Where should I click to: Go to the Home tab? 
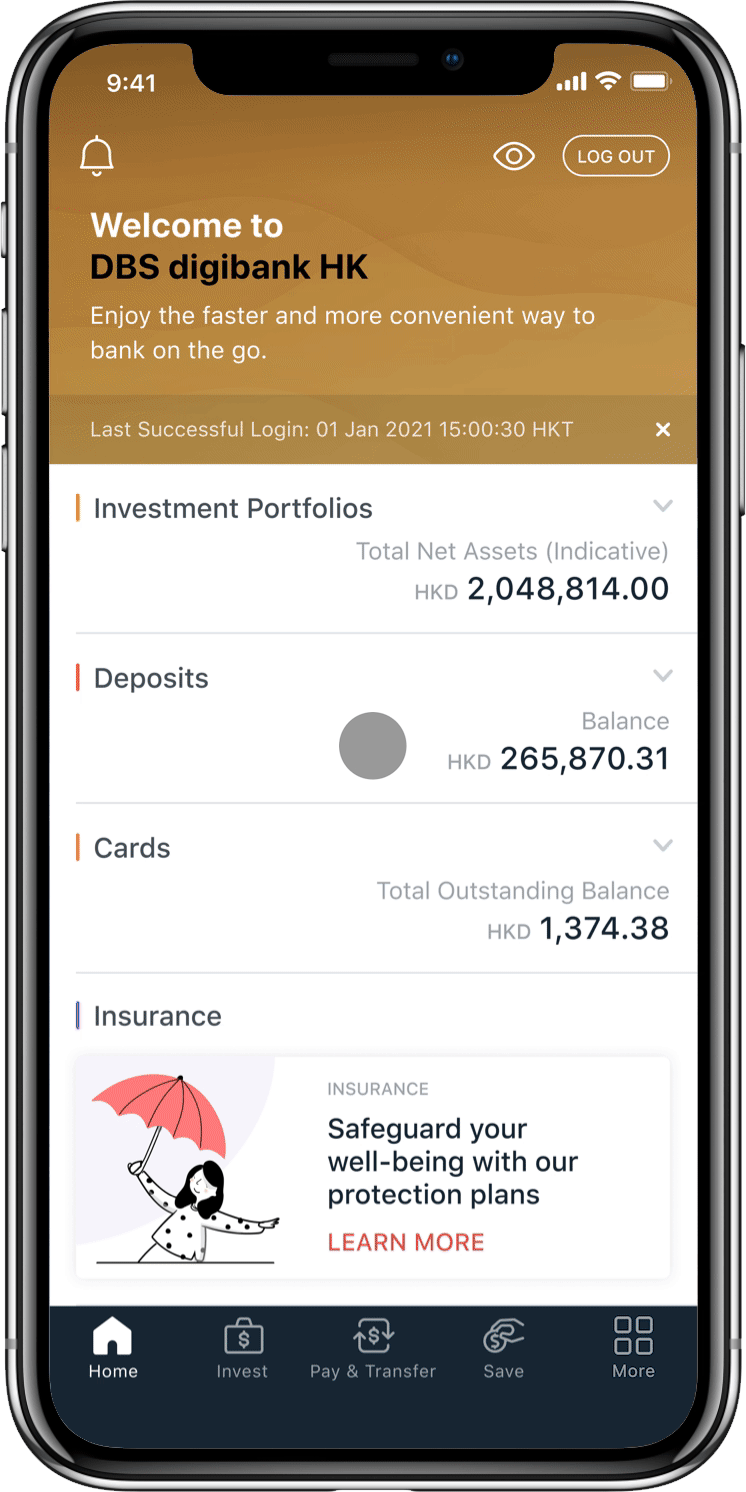point(113,1348)
